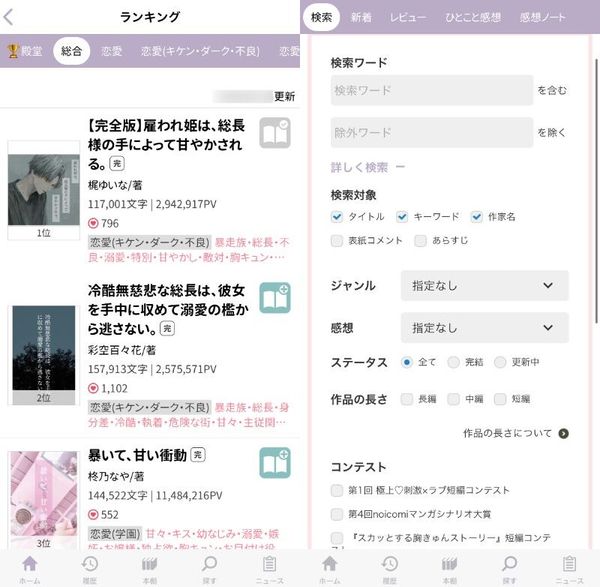Add 冷酷無慈悲な総長は to the bookshelf
This screenshot has height=587, width=600.
click(x=275, y=298)
